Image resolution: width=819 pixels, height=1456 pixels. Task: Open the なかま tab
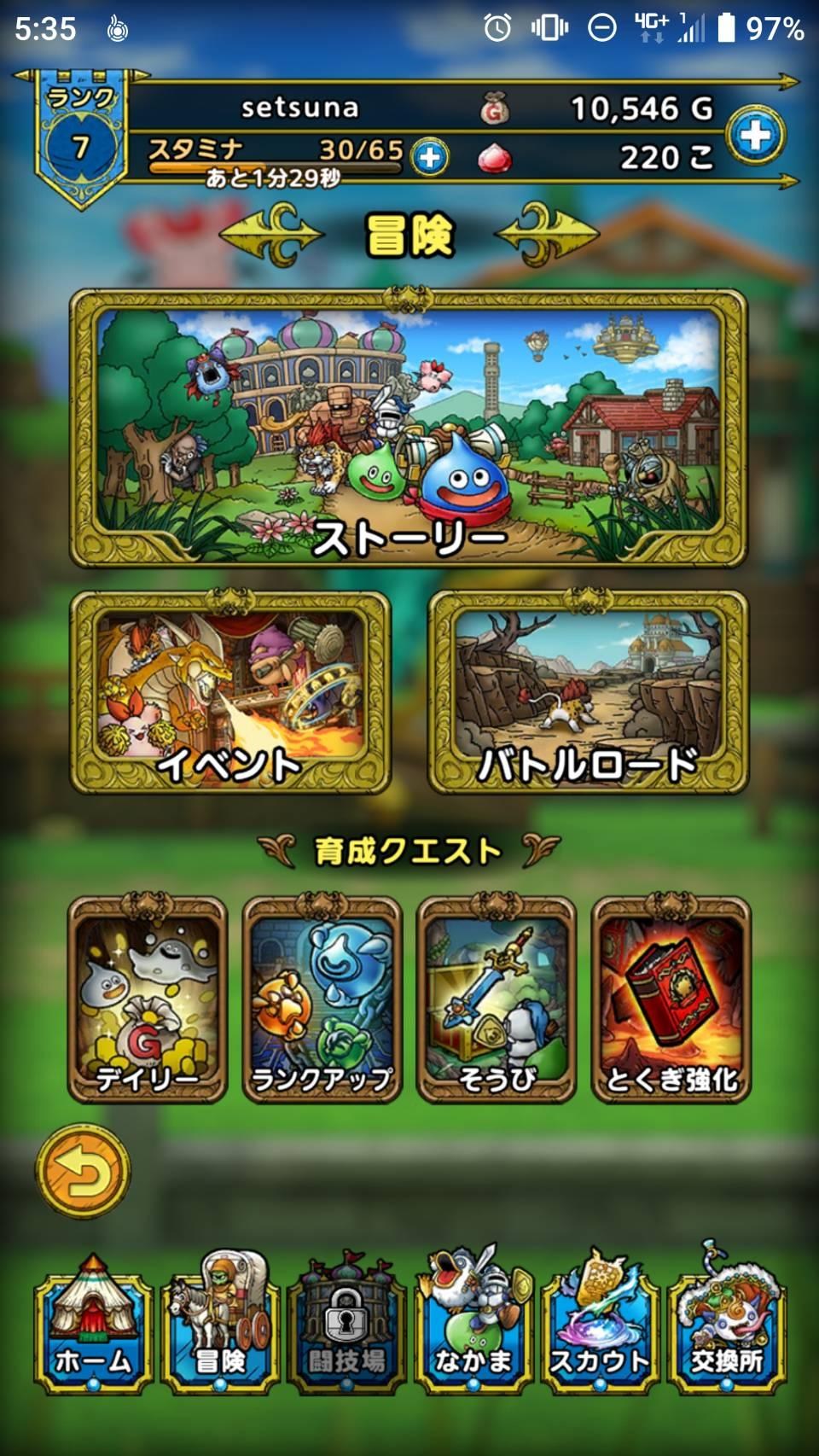click(x=473, y=1329)
